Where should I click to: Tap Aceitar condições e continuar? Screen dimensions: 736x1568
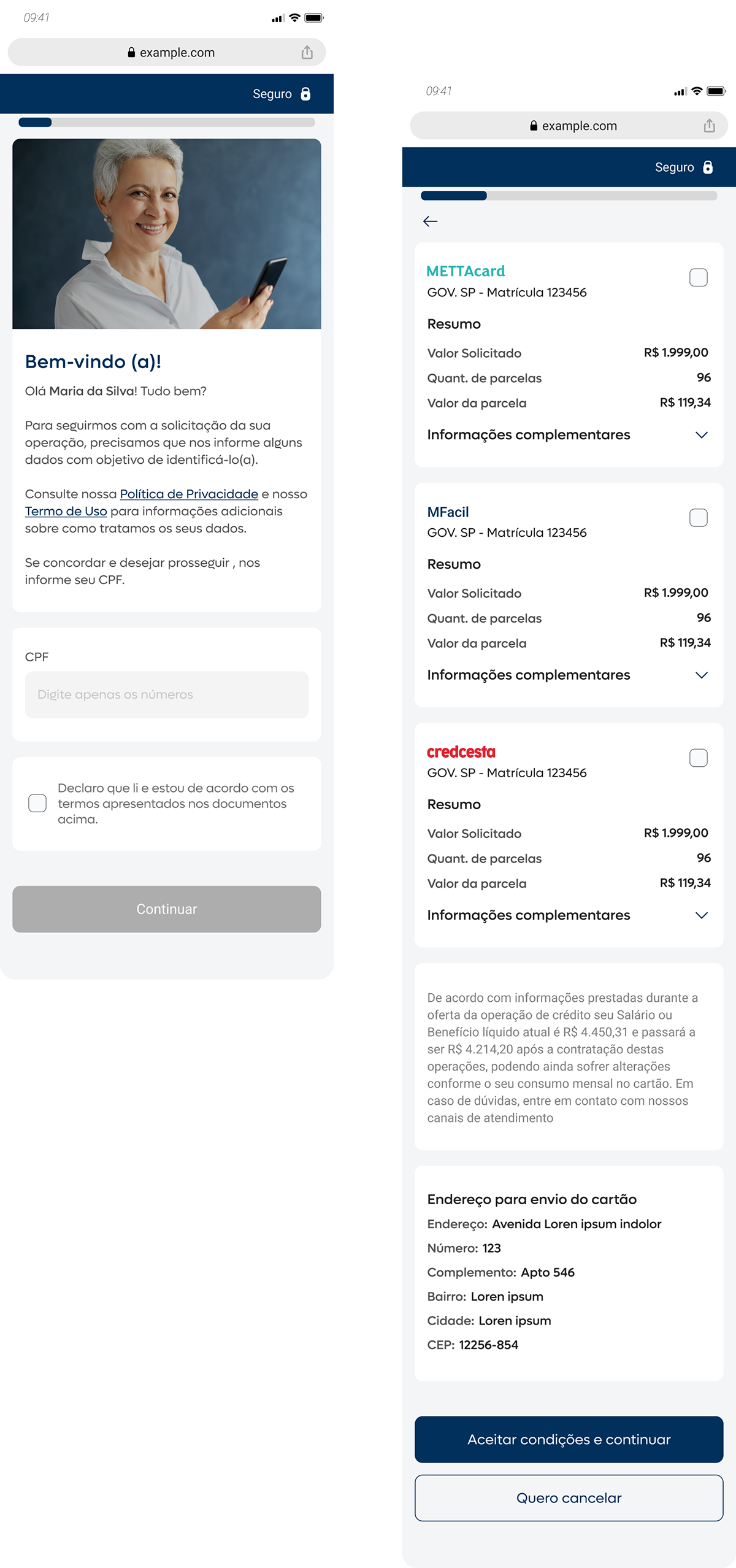[569, 1439]
